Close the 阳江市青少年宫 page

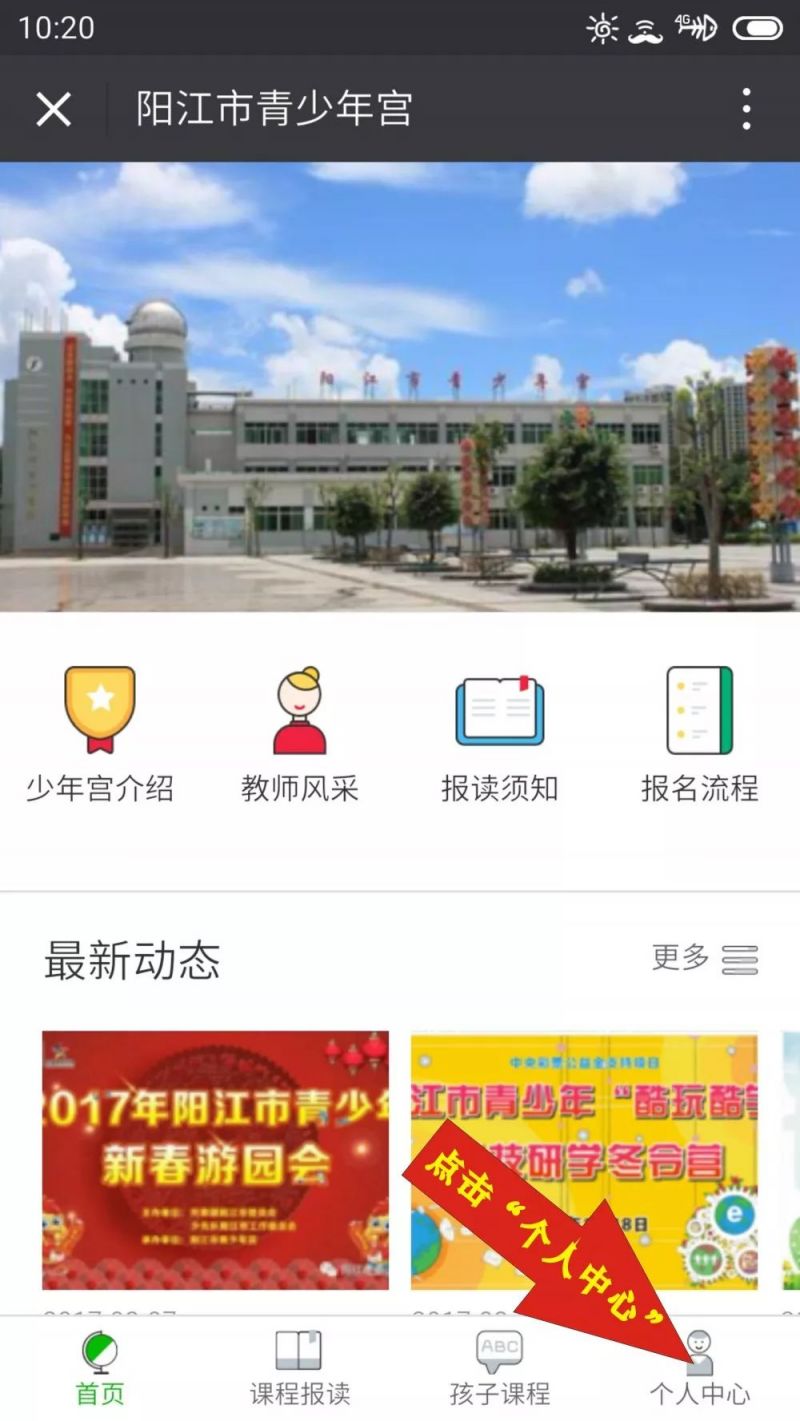[53, 109]
